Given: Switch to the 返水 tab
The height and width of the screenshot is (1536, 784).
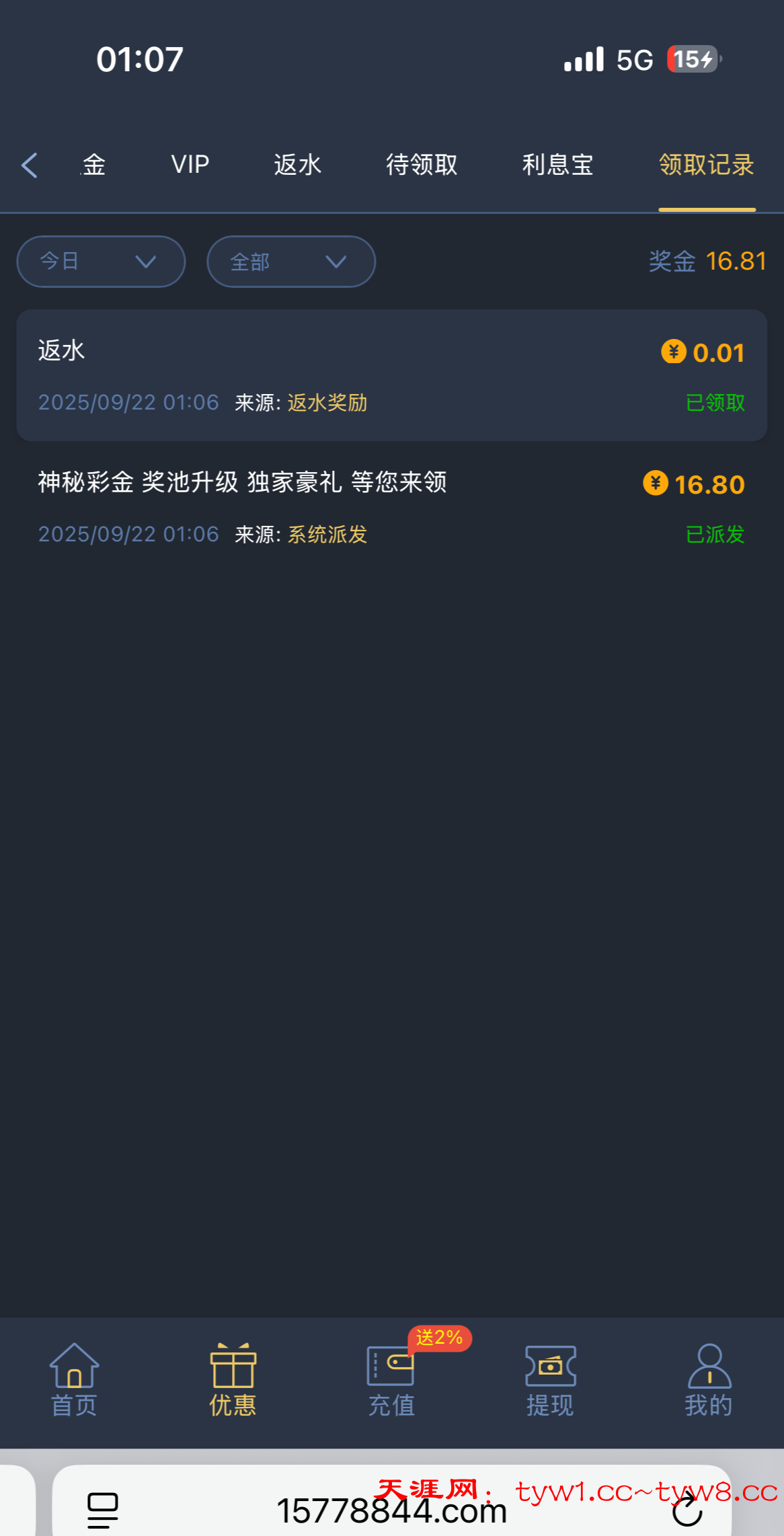Looking at the screenshot, I should [297, 165].
